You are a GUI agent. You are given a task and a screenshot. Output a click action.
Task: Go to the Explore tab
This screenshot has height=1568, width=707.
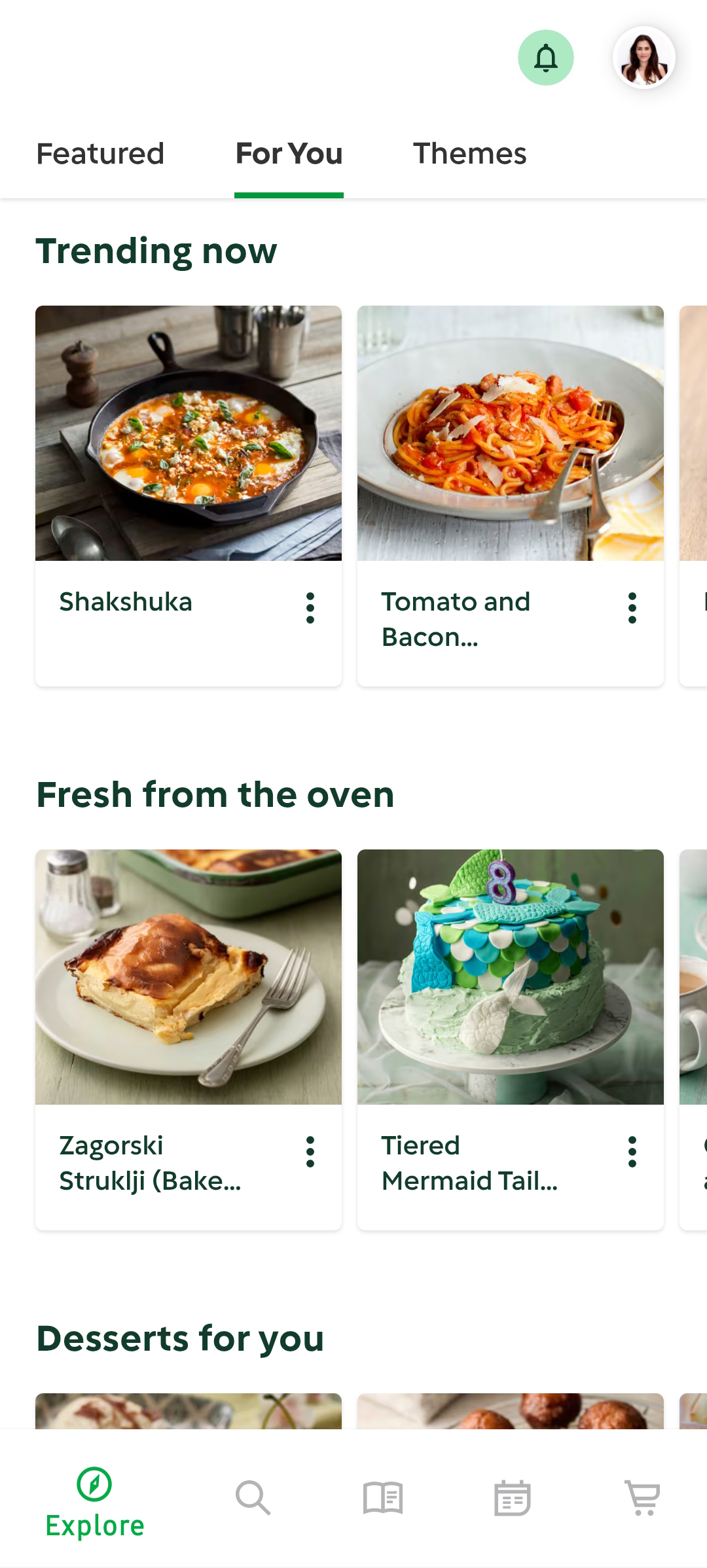[95, 1501]
